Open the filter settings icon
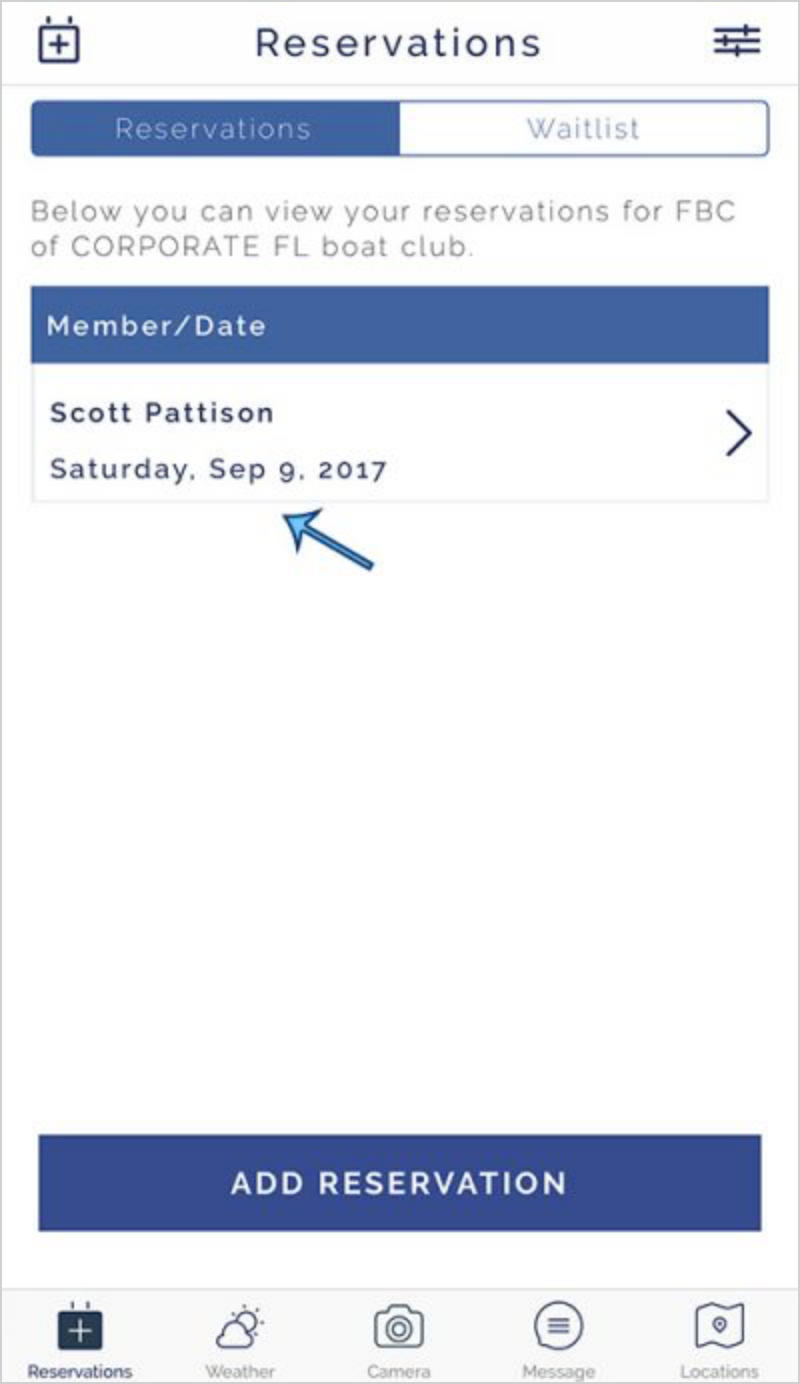800x1384 pixels. 737,41
